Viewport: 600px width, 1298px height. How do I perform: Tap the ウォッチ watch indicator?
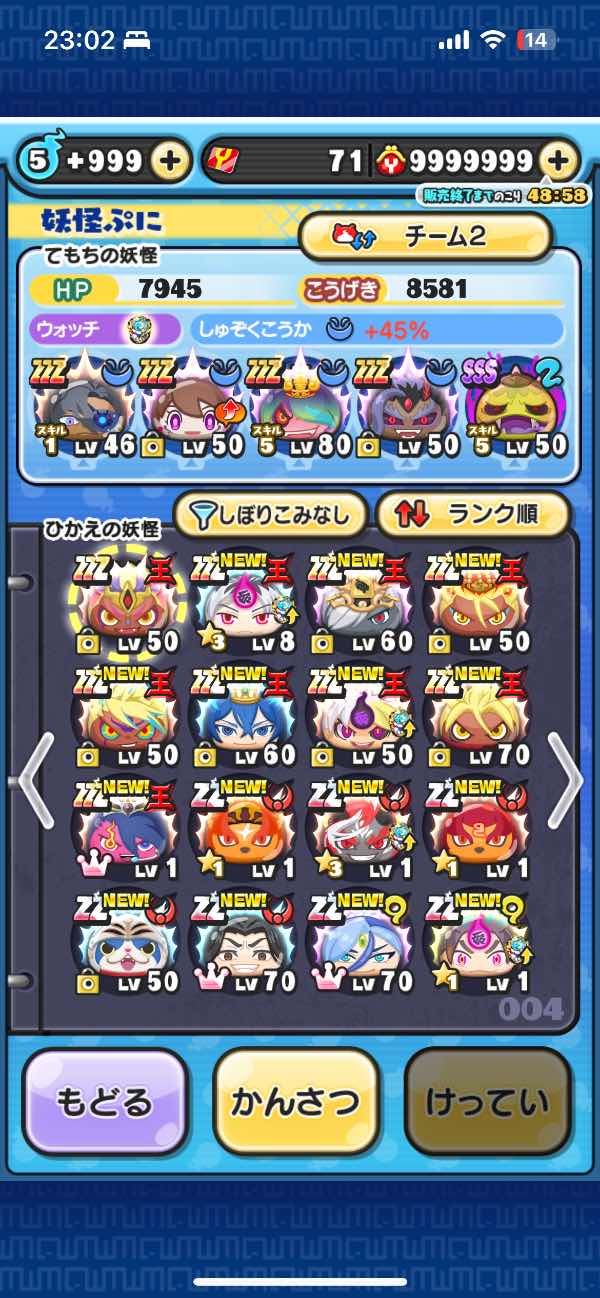pyautogui.click(x=105, y=329)
